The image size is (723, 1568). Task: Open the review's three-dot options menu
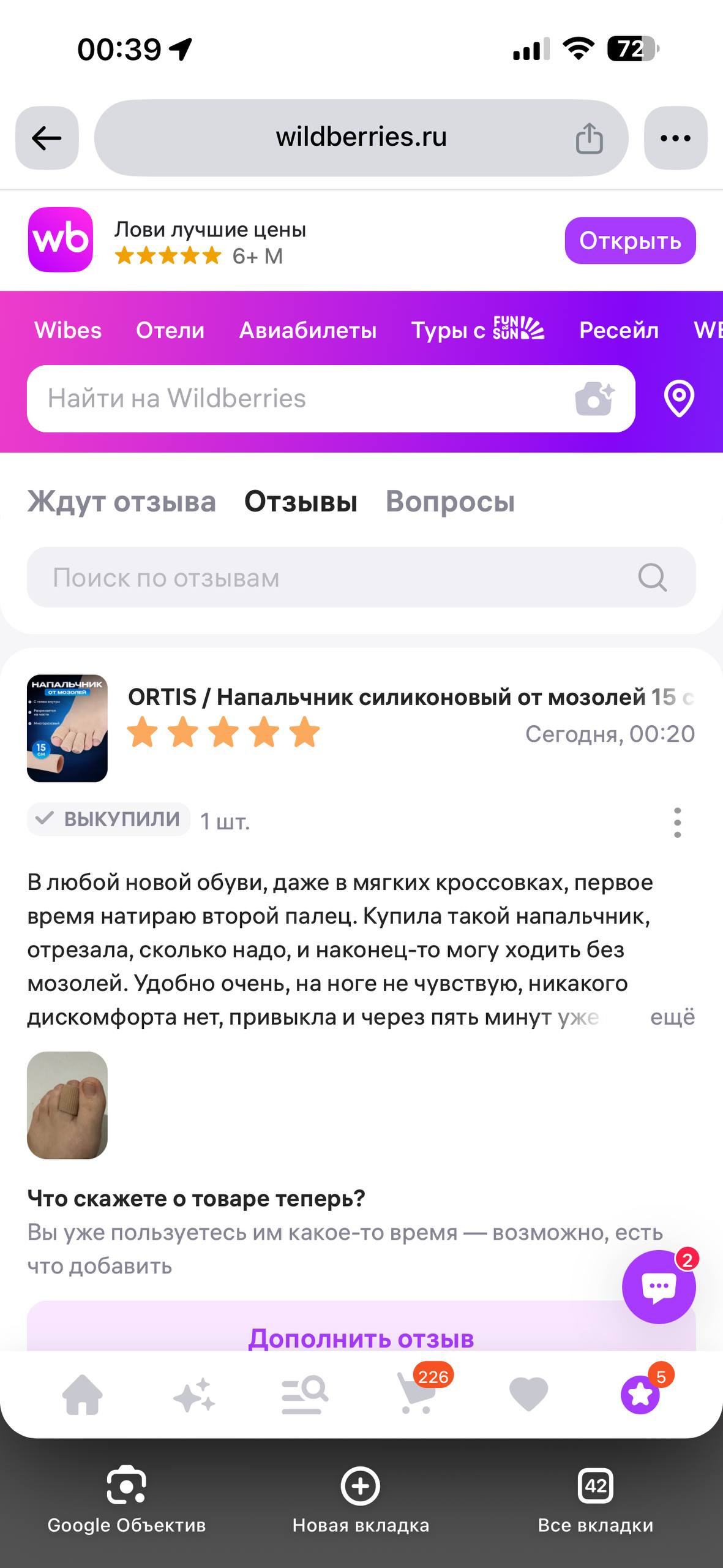click(677, 823)
